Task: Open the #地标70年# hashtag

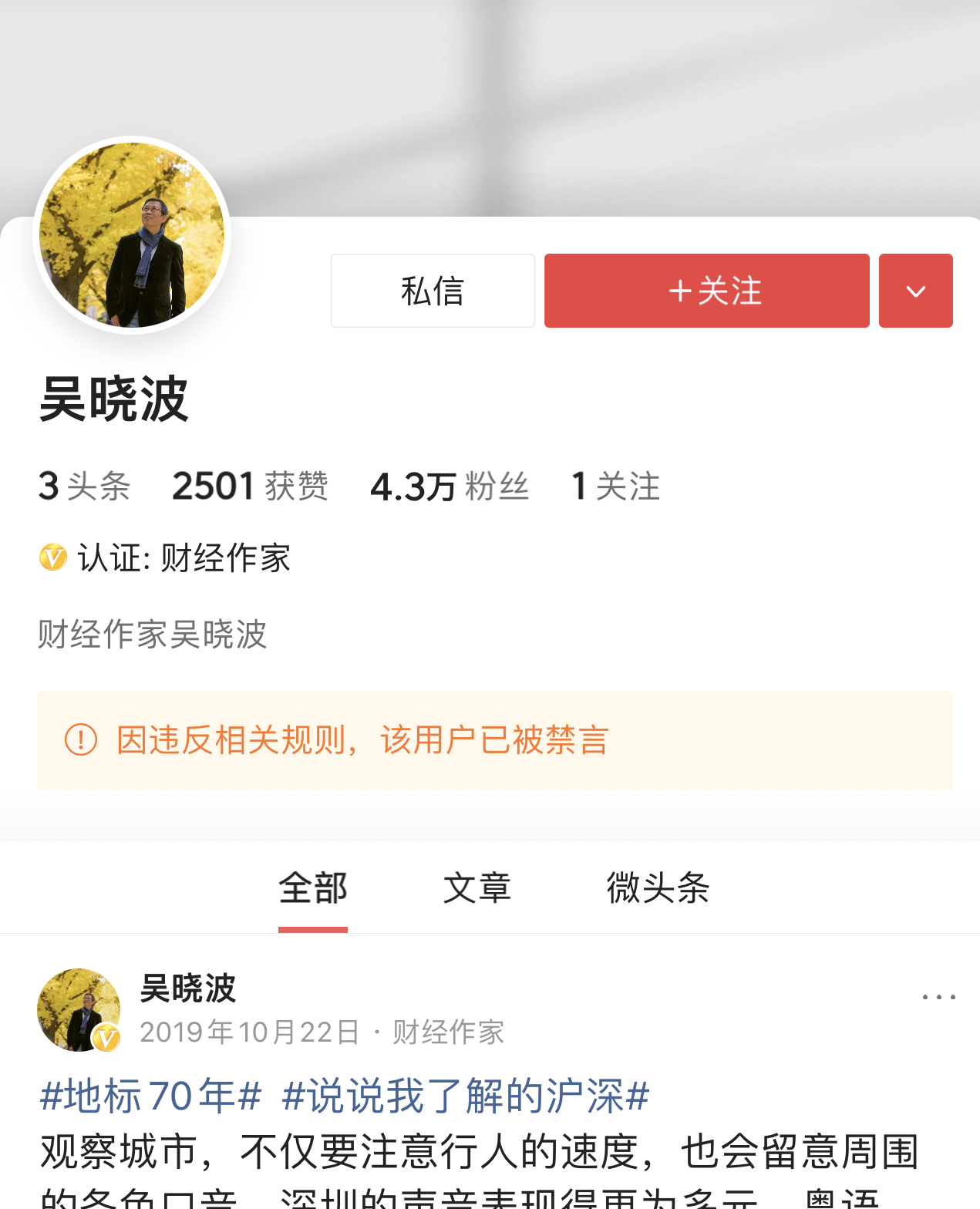Action: coord(150,1096)
